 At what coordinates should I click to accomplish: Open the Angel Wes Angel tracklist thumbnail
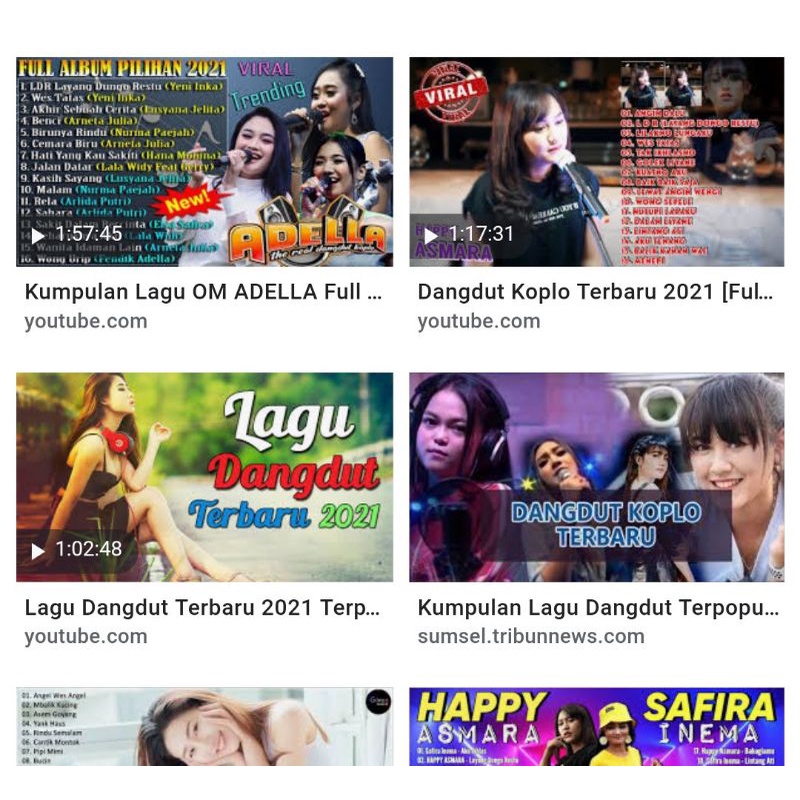click(204, 727)
